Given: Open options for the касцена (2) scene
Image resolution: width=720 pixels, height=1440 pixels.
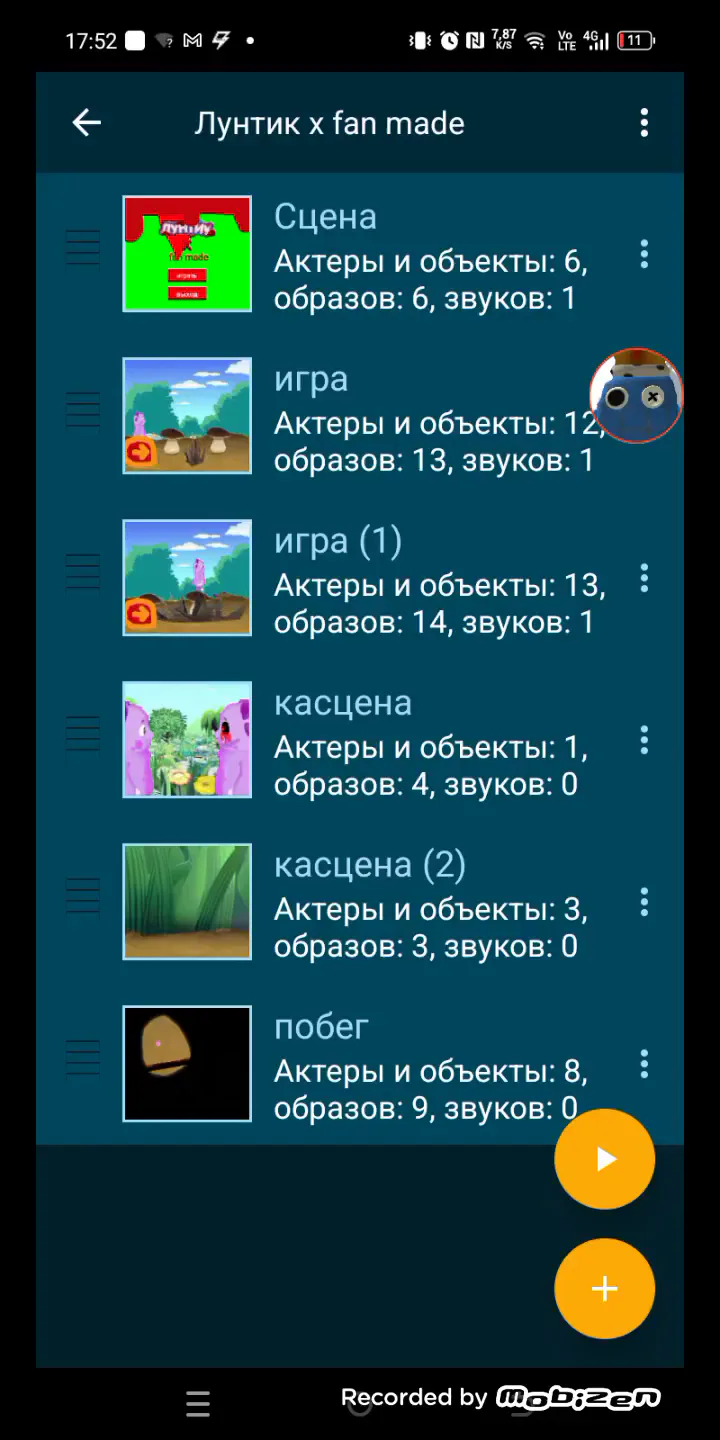Looking at the screenshot, I should [x=644, y=902].
